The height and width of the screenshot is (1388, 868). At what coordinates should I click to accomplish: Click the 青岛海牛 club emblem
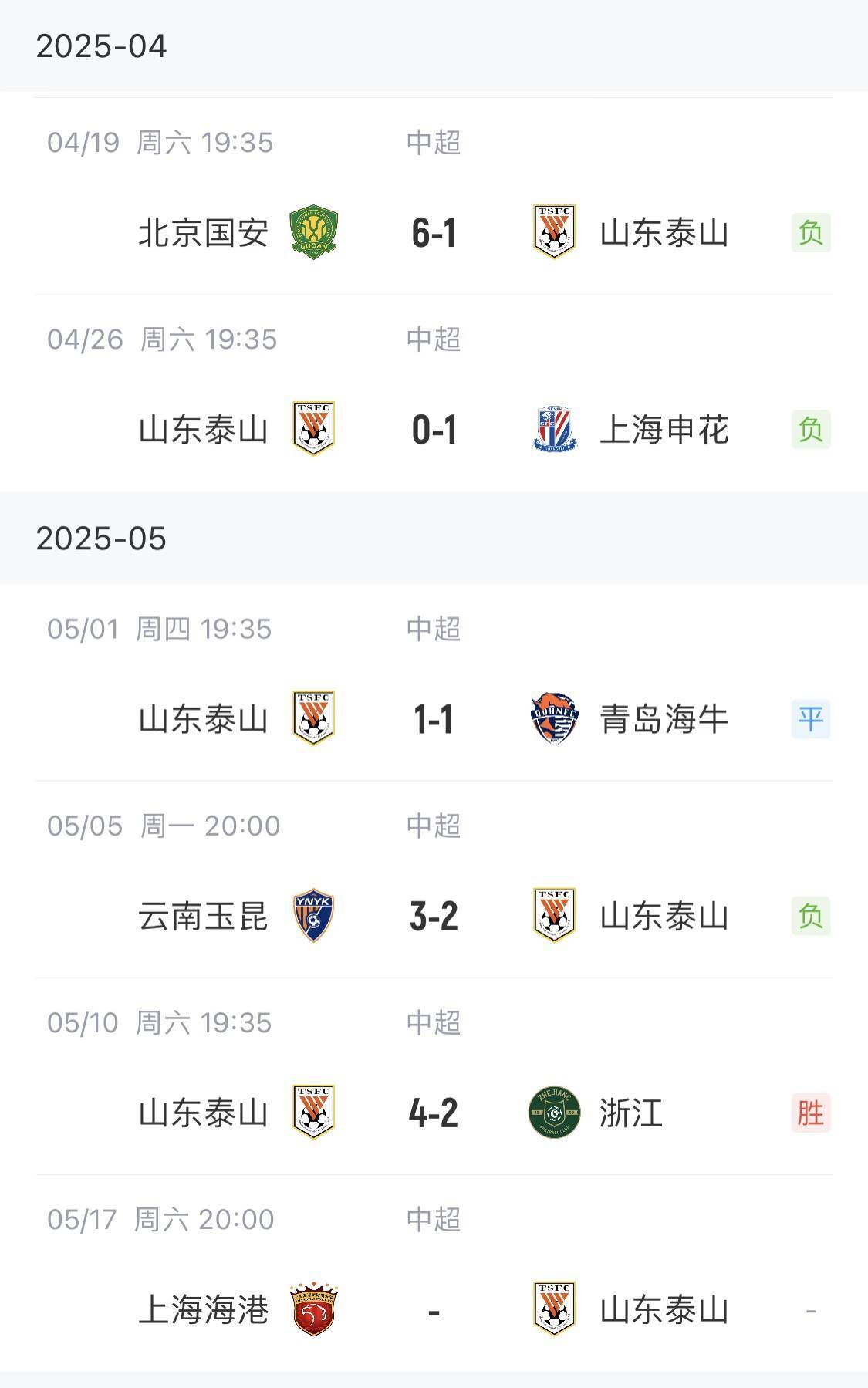pos(552,718)
